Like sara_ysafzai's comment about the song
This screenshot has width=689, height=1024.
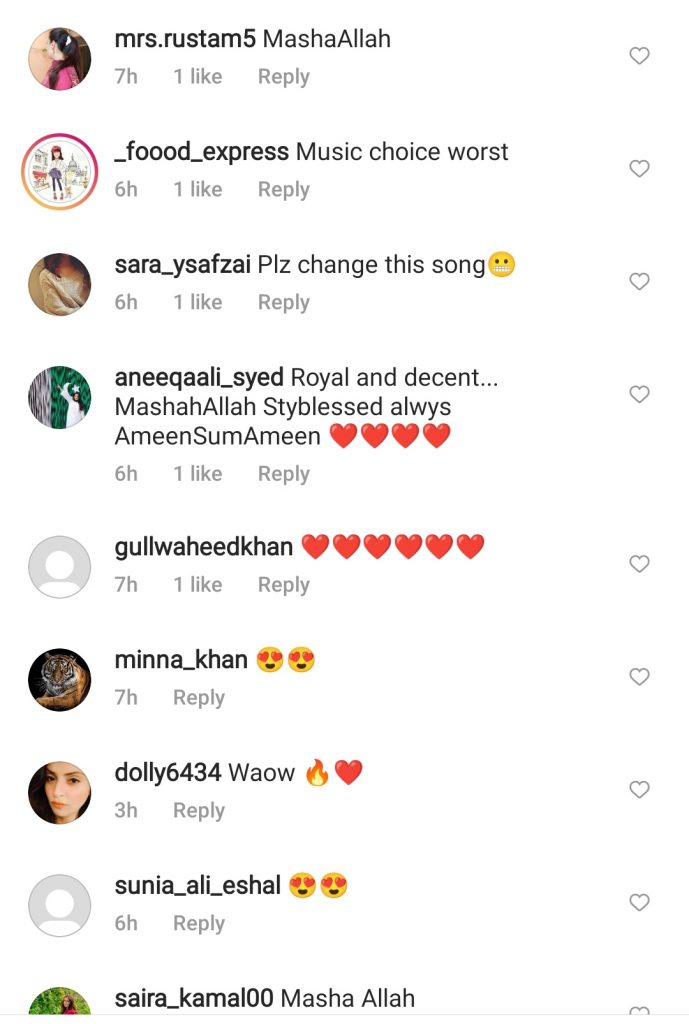(x=639, y=282)
